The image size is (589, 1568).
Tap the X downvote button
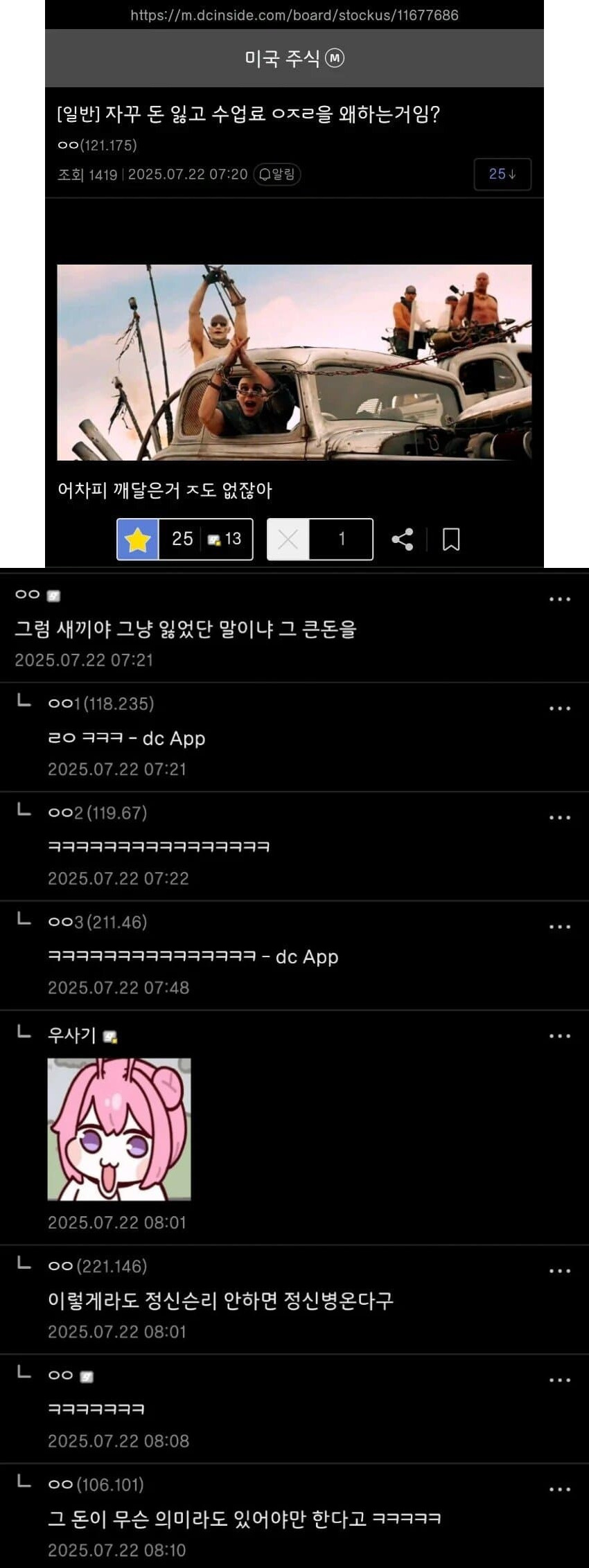[288, 539]
